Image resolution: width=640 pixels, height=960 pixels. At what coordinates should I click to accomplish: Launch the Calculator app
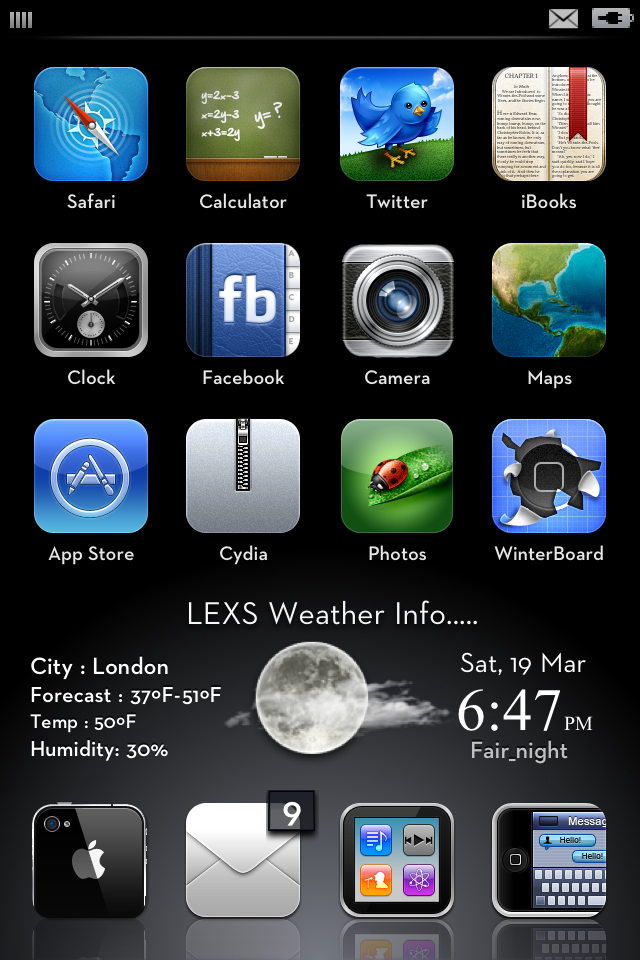[243, 124]
